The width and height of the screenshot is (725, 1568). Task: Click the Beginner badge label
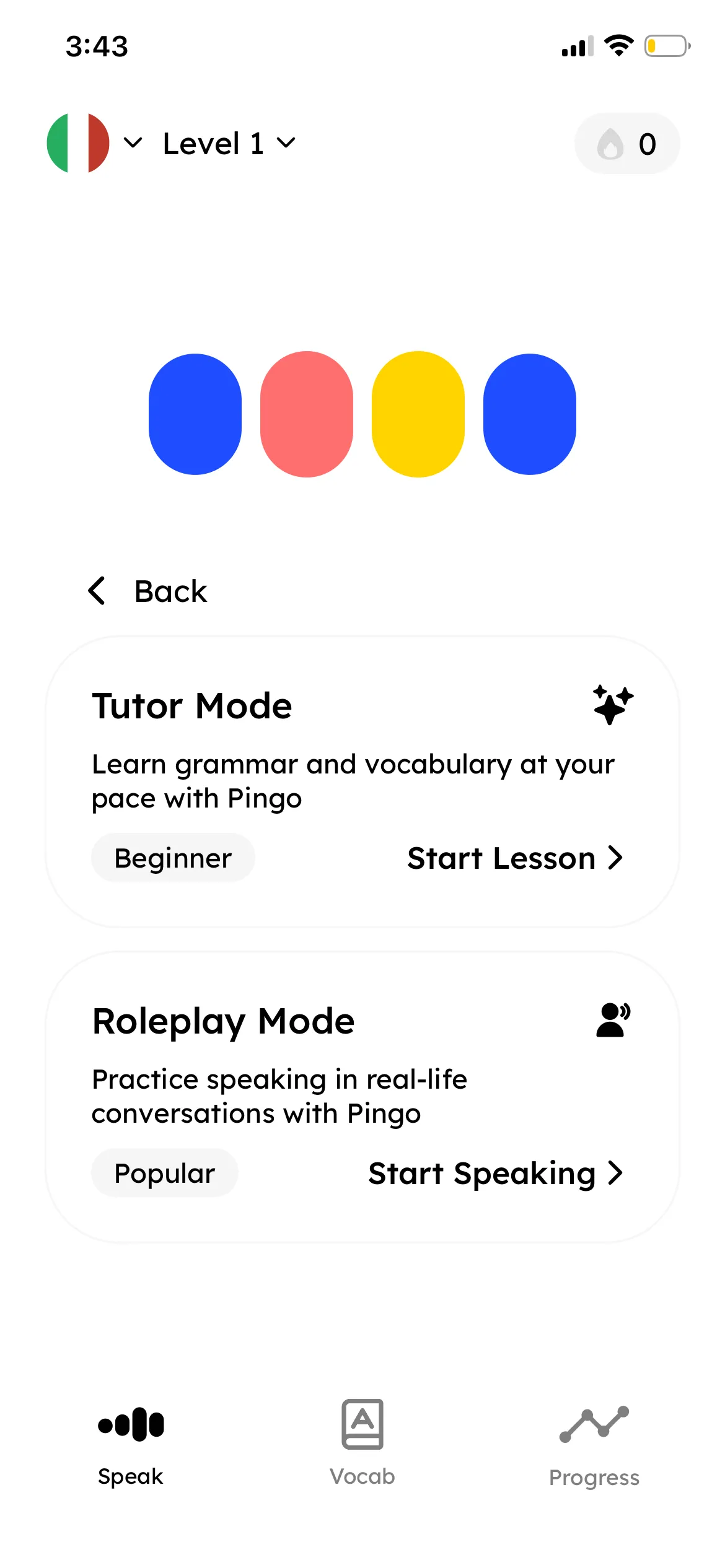pos(172,858)
